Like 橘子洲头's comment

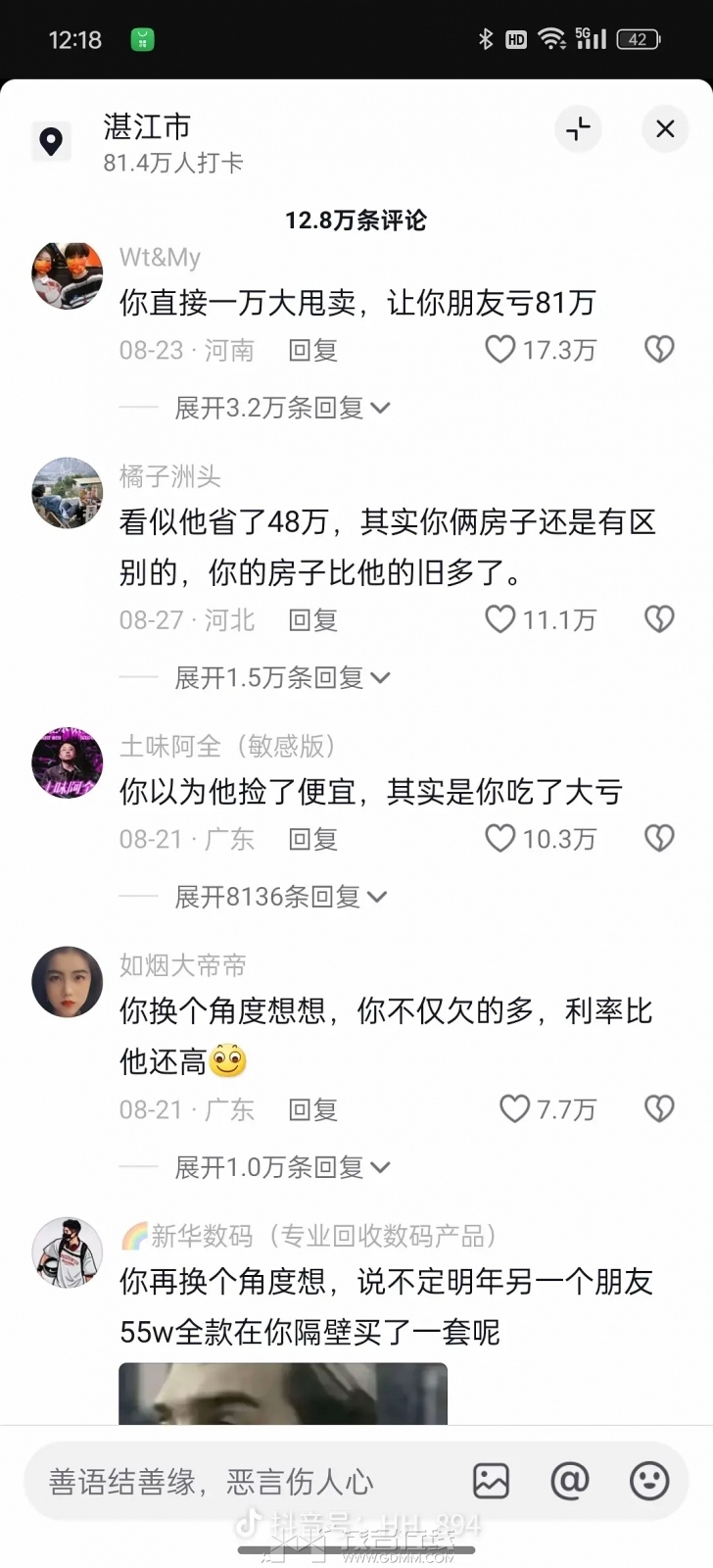501,619
